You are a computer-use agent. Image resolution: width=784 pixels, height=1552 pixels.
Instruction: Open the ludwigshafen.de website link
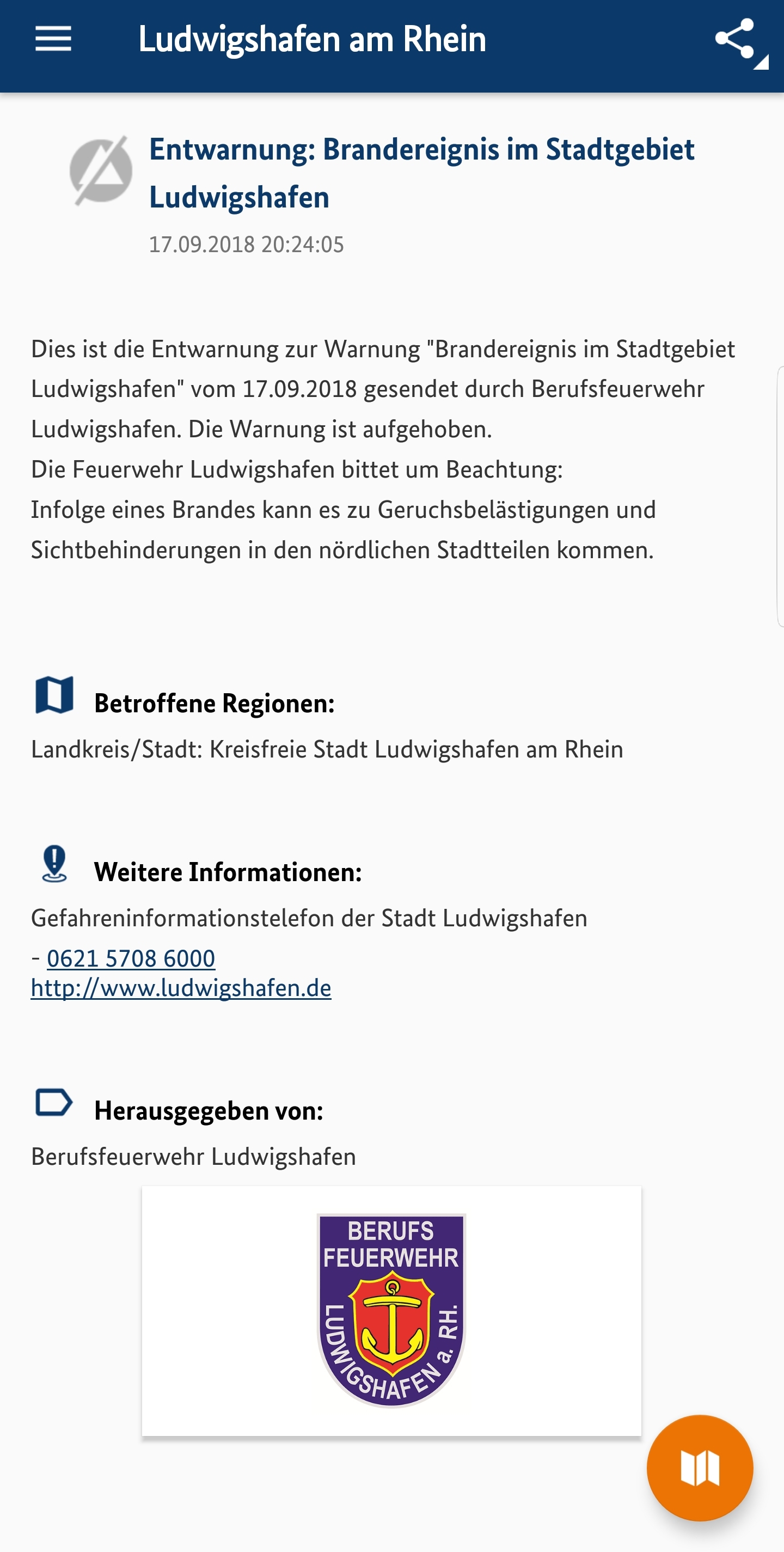pyautogui.click(x=181, y=988)
